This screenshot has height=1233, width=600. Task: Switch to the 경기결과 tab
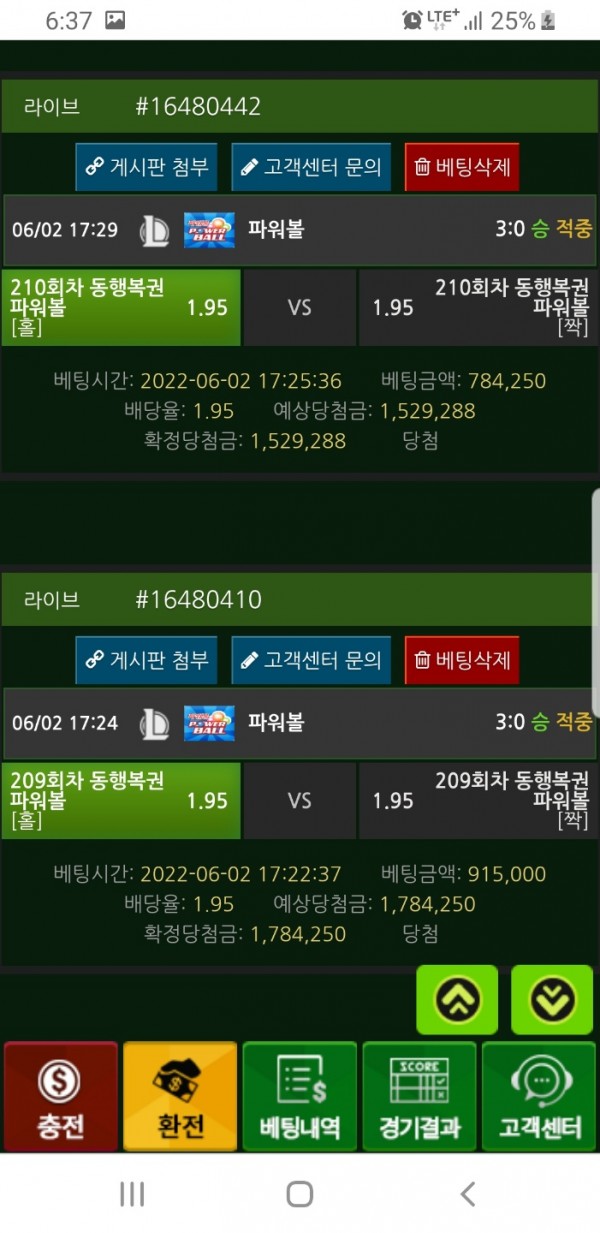[419, 1097]
